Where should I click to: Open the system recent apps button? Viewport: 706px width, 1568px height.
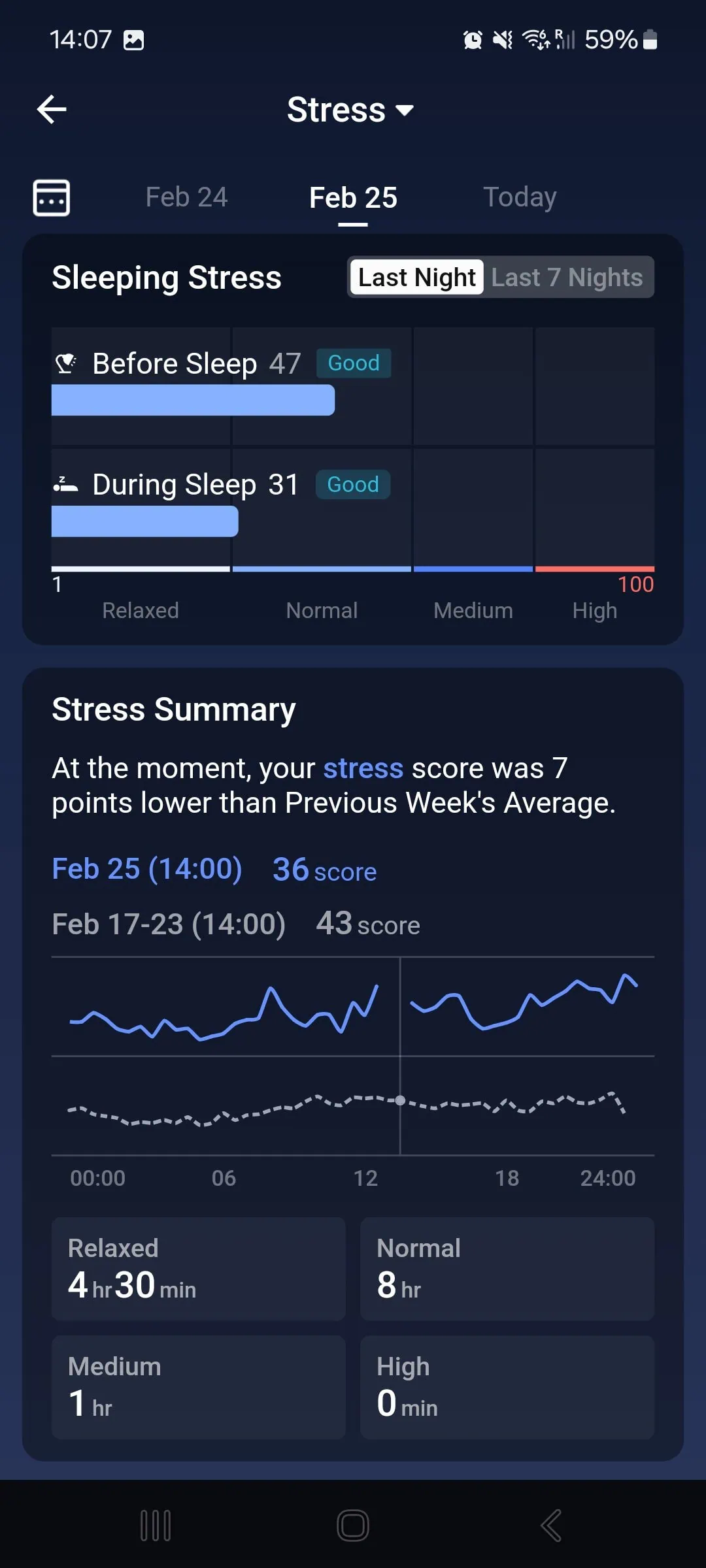pos(156,1526)
